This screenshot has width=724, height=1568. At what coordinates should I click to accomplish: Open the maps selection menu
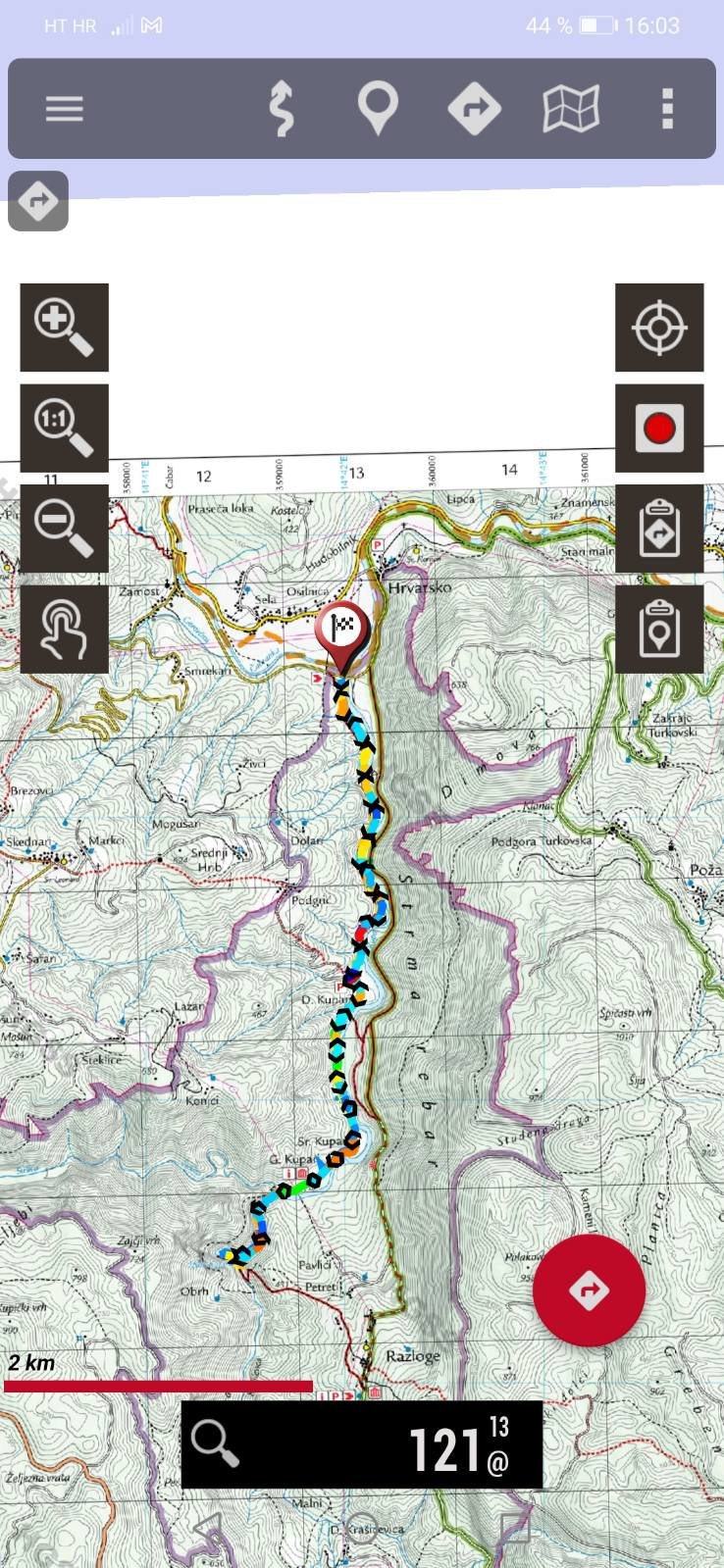point(571,109)
